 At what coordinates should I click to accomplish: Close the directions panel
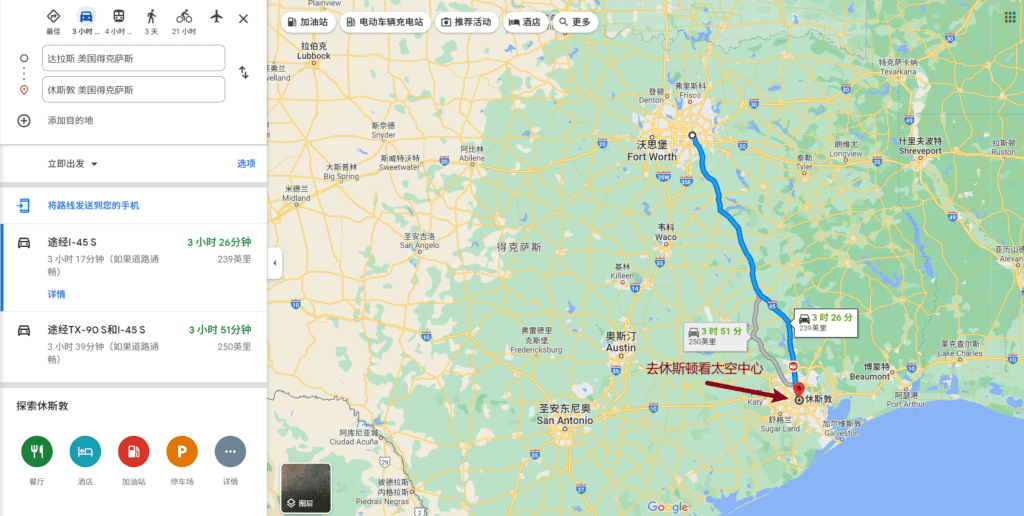pyautogui.click(x=244, y=18)
